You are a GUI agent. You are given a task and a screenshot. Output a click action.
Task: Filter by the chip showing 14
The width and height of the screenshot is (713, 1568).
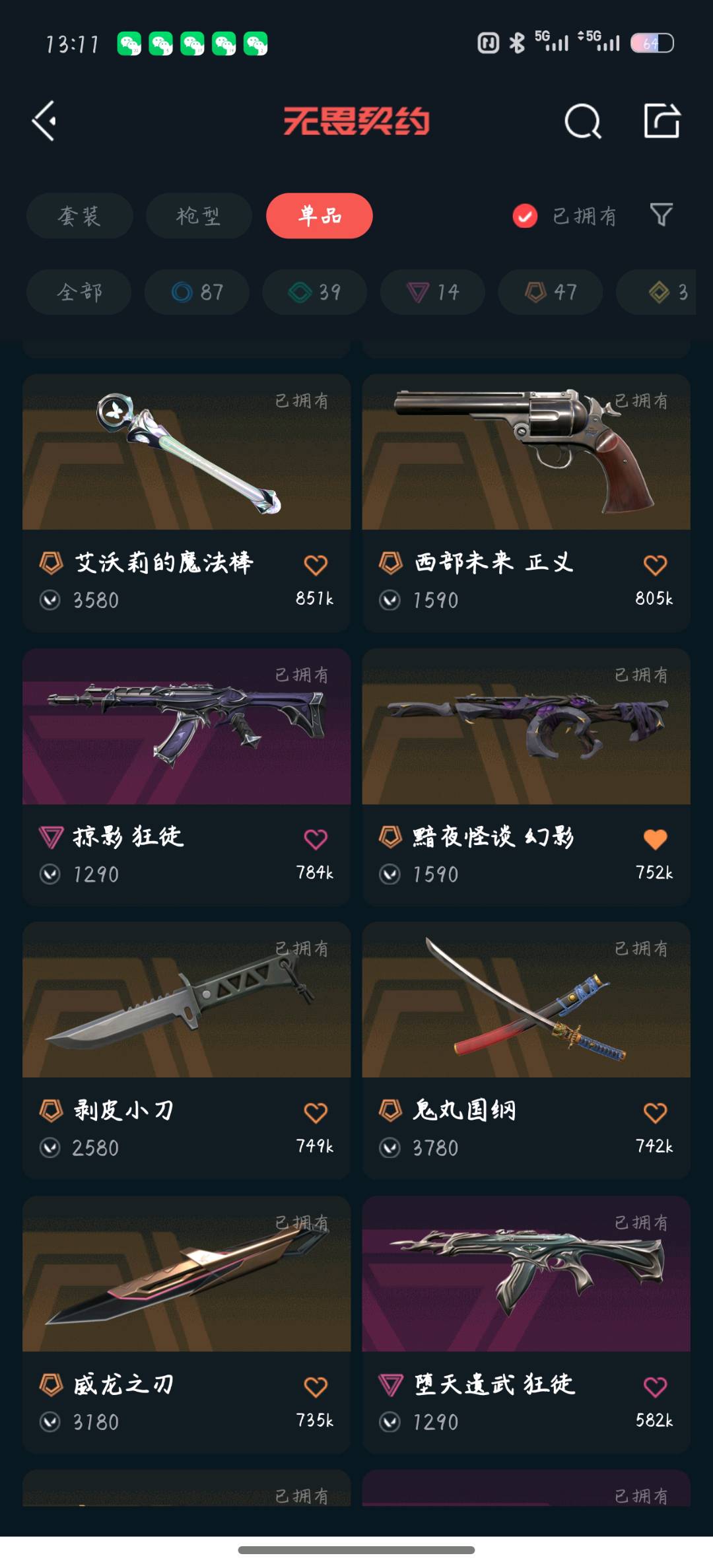tap(432, 292)
